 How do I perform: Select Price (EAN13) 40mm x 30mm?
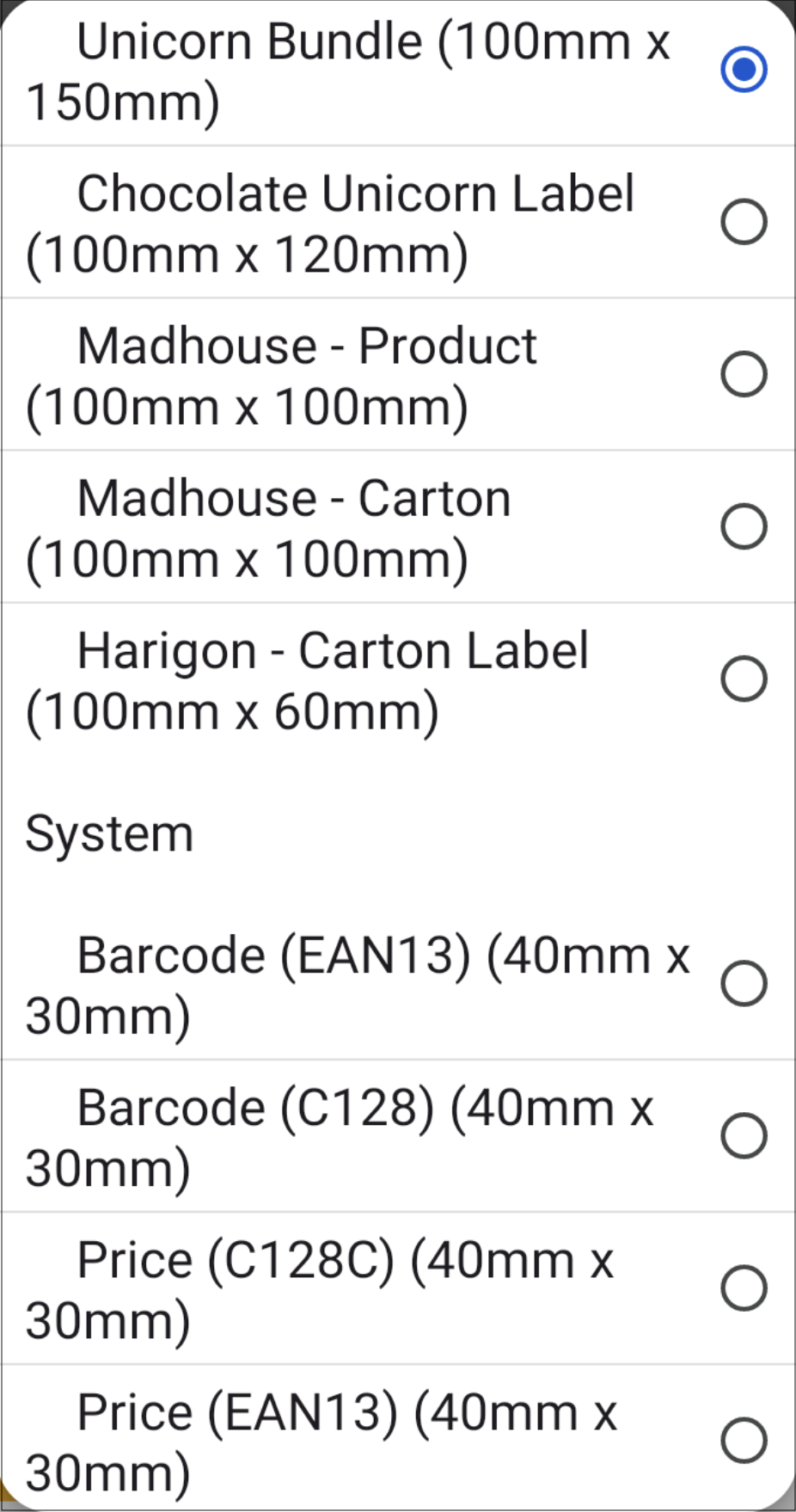(x=743, y=1441)
